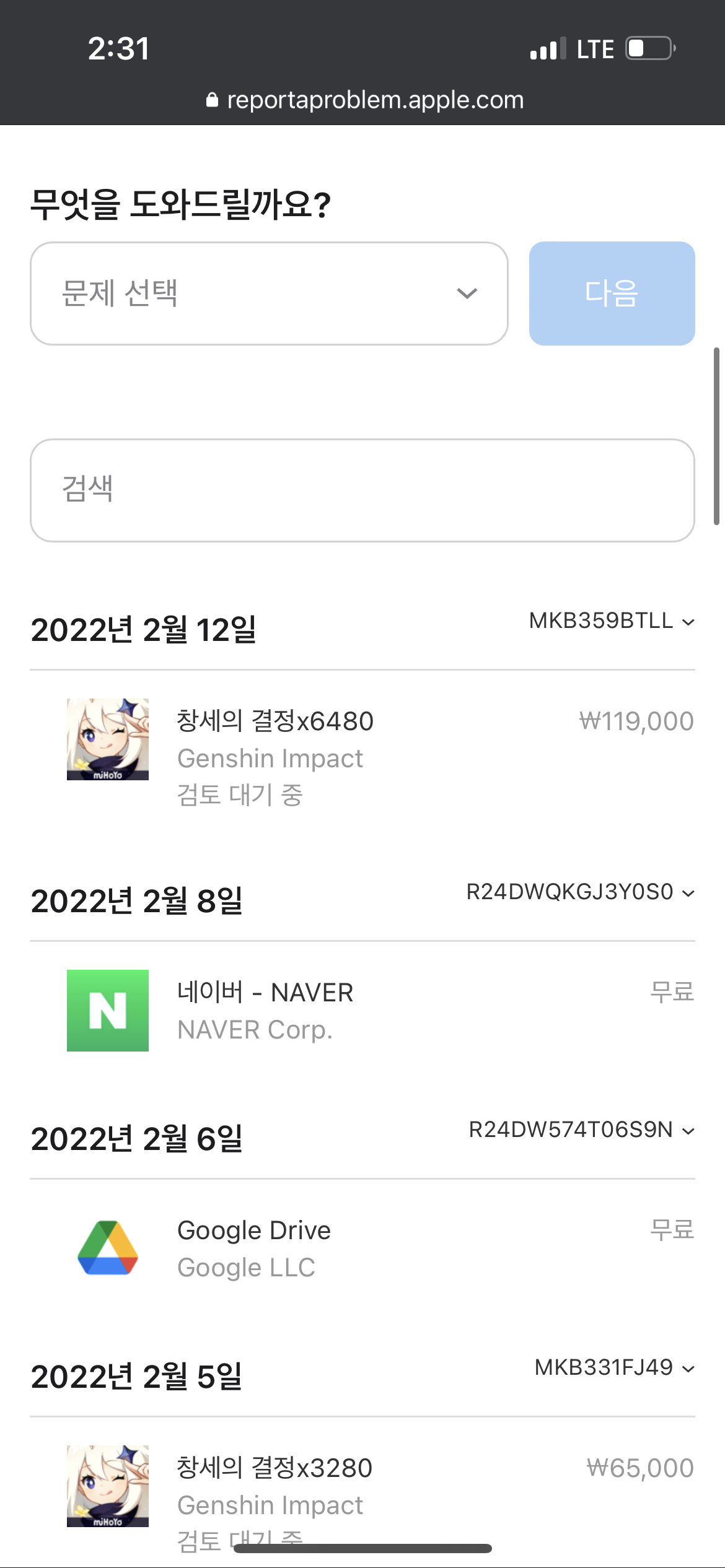This screenshot has width=725, height=1568.
Task: Expand order R24DW574T06S9N details
Action: [581, 1130]
